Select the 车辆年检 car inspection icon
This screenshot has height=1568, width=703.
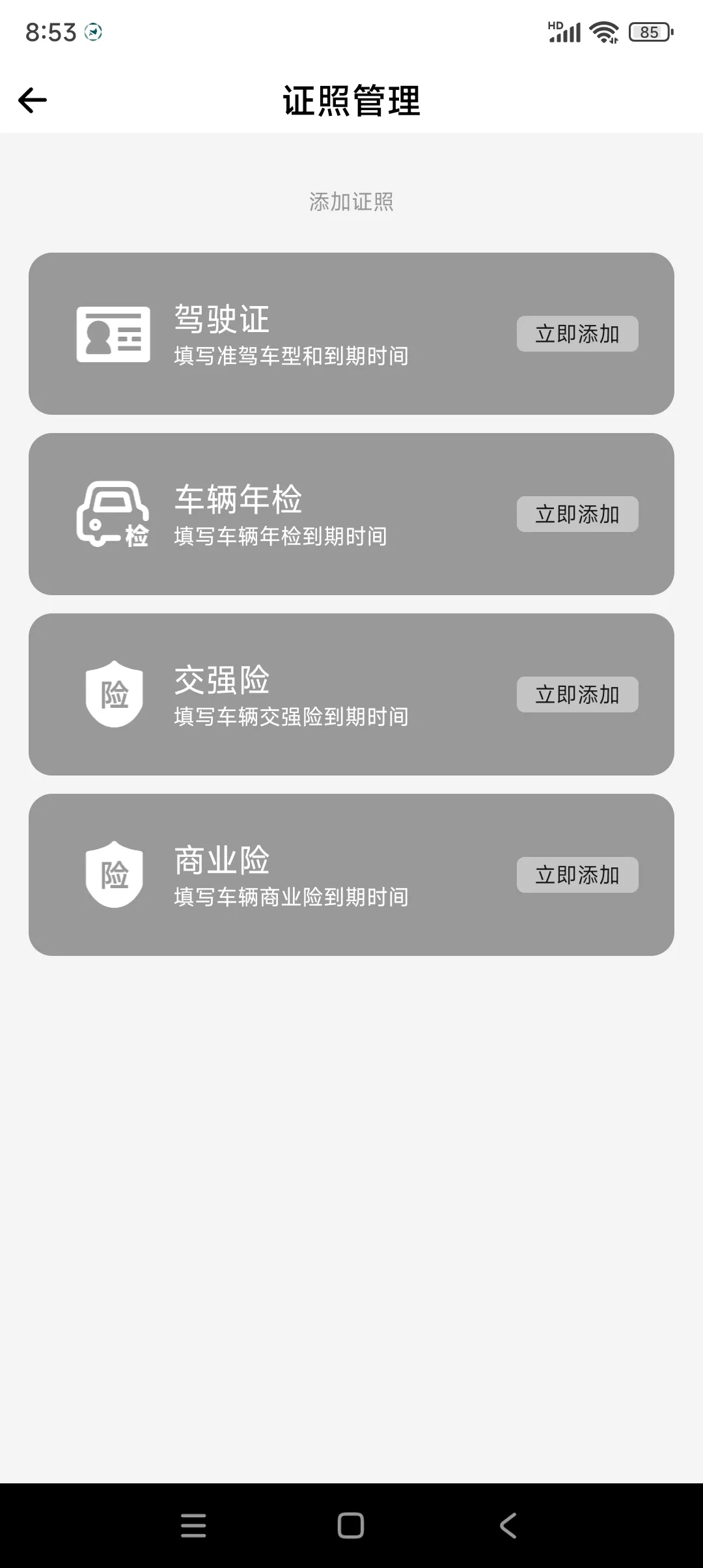point(114,514)
